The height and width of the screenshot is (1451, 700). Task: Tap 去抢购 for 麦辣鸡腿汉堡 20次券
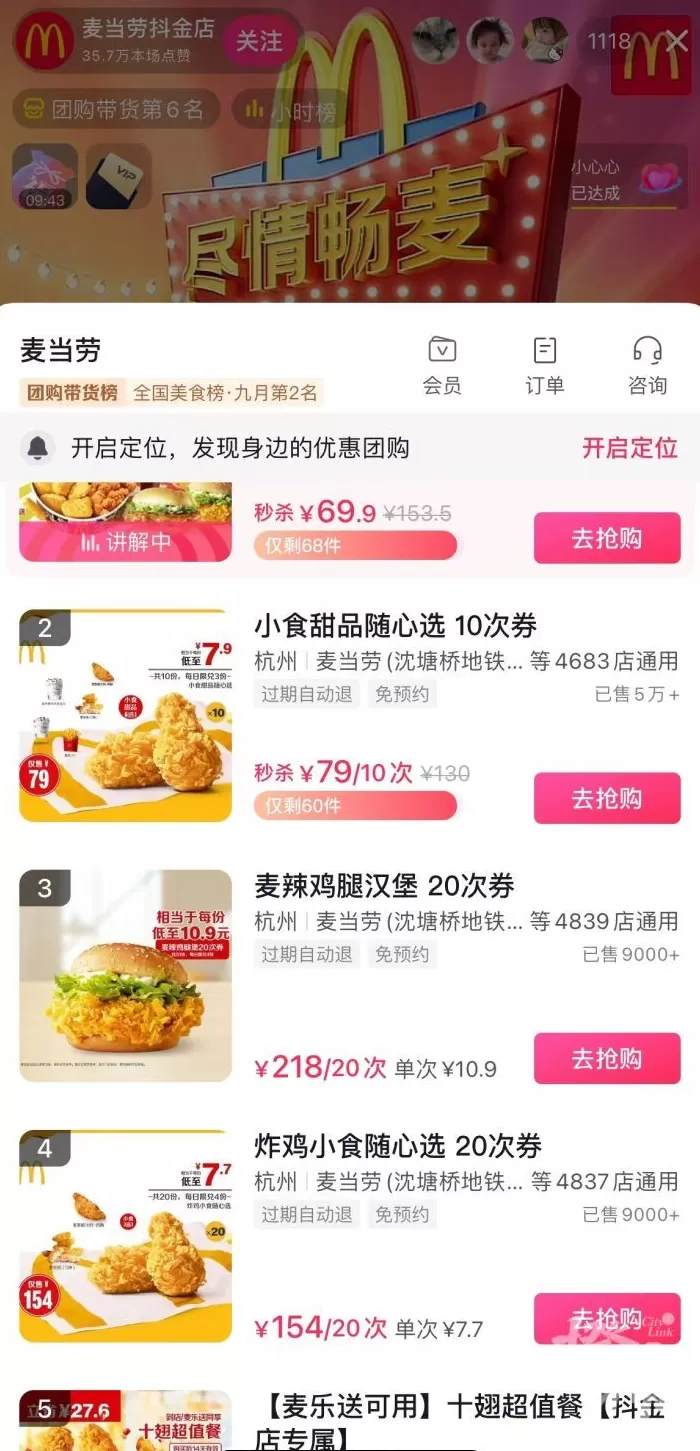click(607, 1058)
